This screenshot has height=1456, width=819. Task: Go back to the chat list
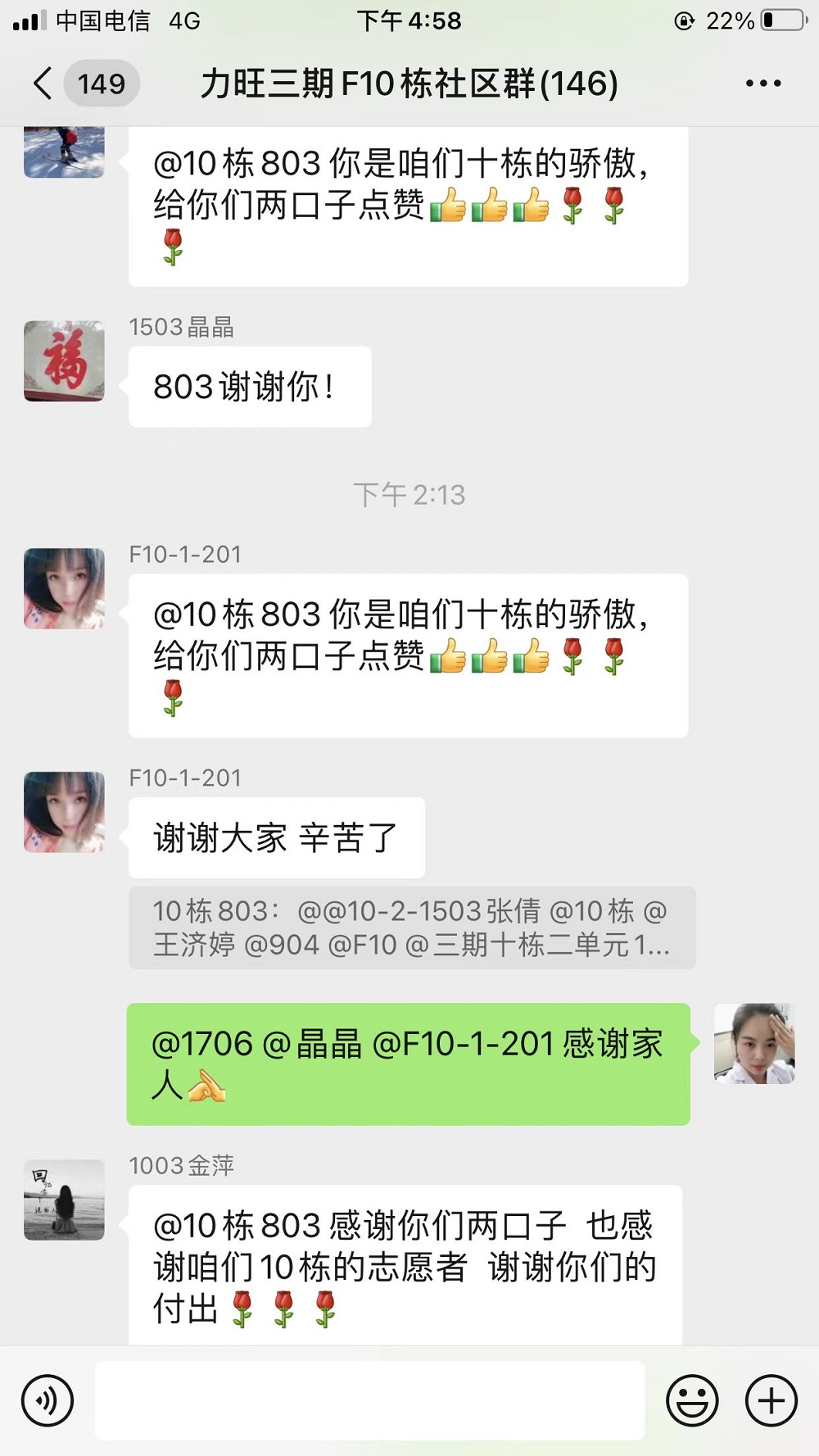point(43,84)
